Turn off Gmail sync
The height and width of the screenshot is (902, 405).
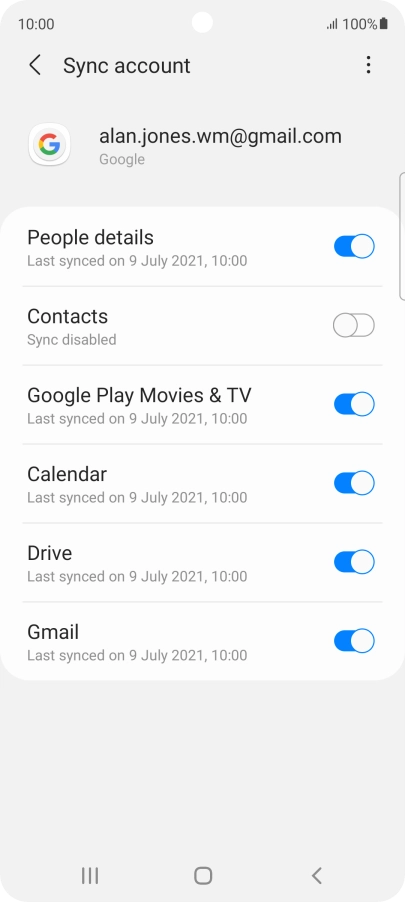[x=354, y=641]
